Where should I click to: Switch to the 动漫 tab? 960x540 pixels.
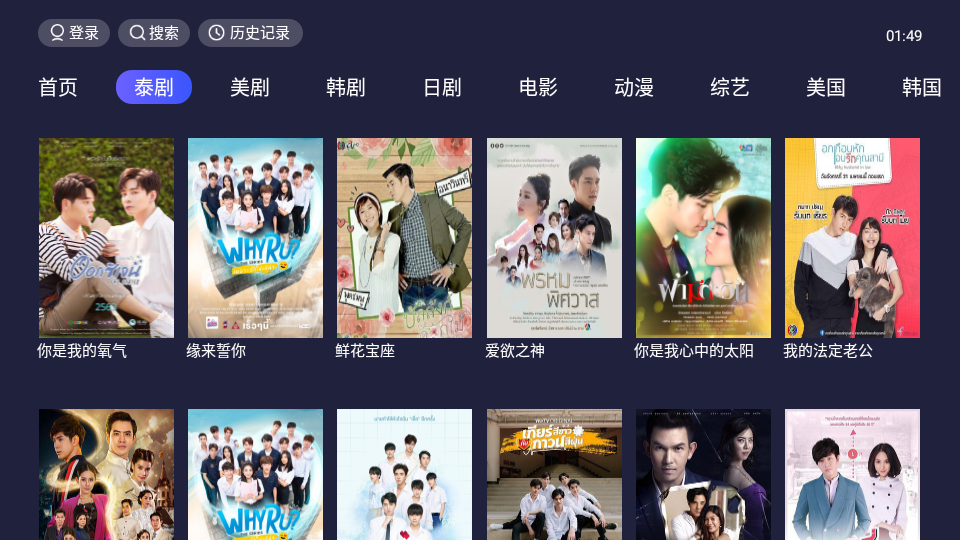634,88
